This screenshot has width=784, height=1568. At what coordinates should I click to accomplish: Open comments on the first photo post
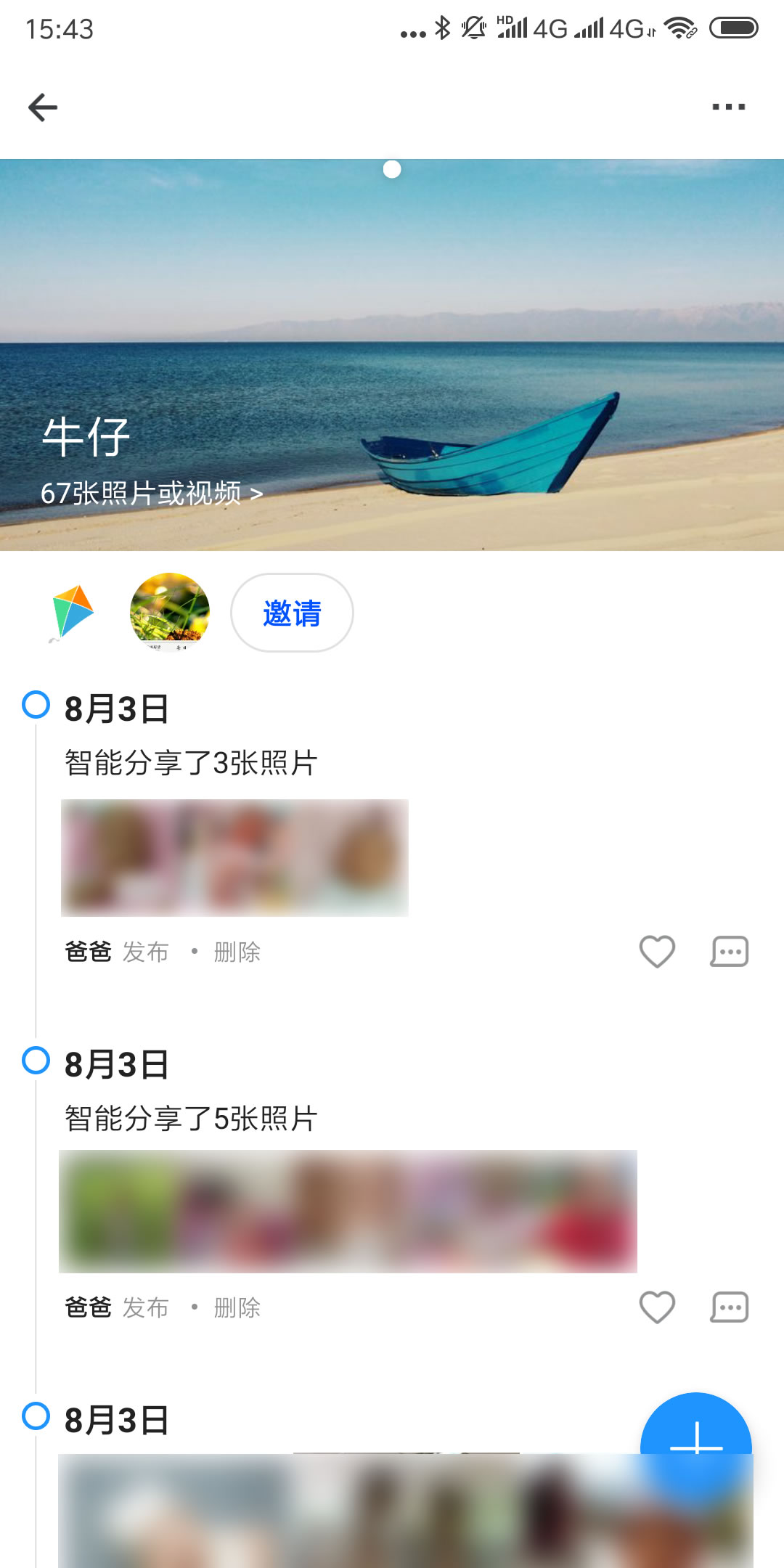coord(730,950)
